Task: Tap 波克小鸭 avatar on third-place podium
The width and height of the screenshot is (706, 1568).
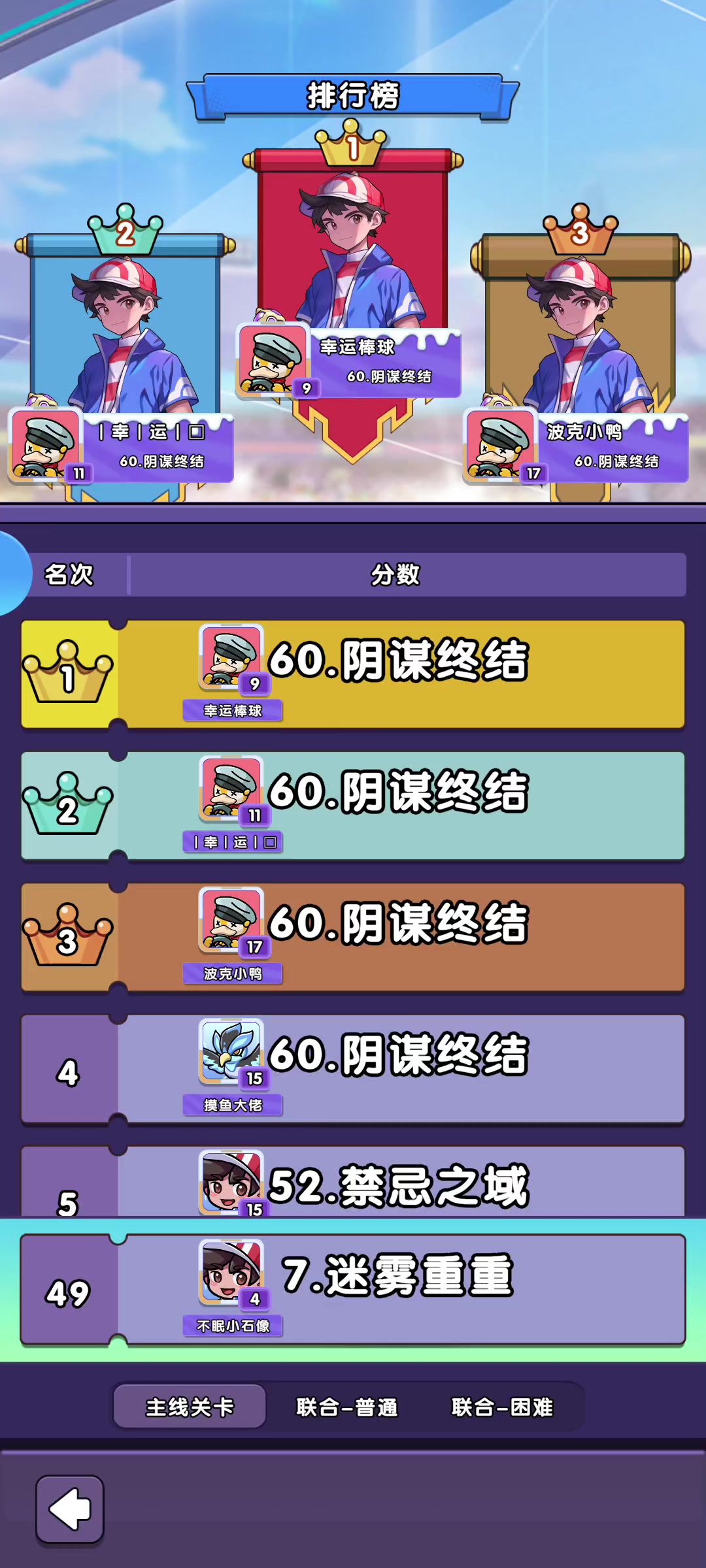Action: pos(501,446)
